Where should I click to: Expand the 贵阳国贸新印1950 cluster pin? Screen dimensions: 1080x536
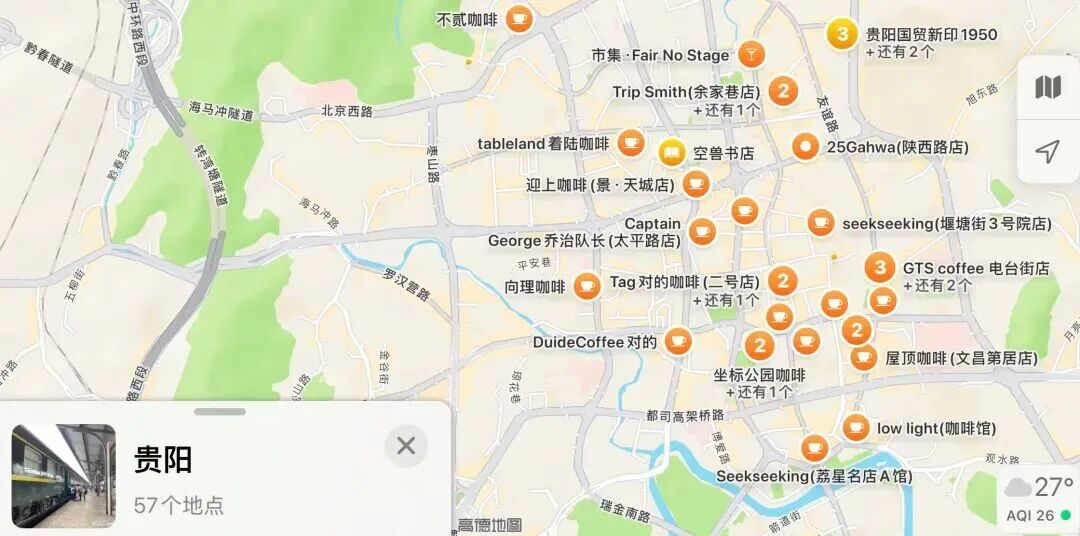coord(842,35)
